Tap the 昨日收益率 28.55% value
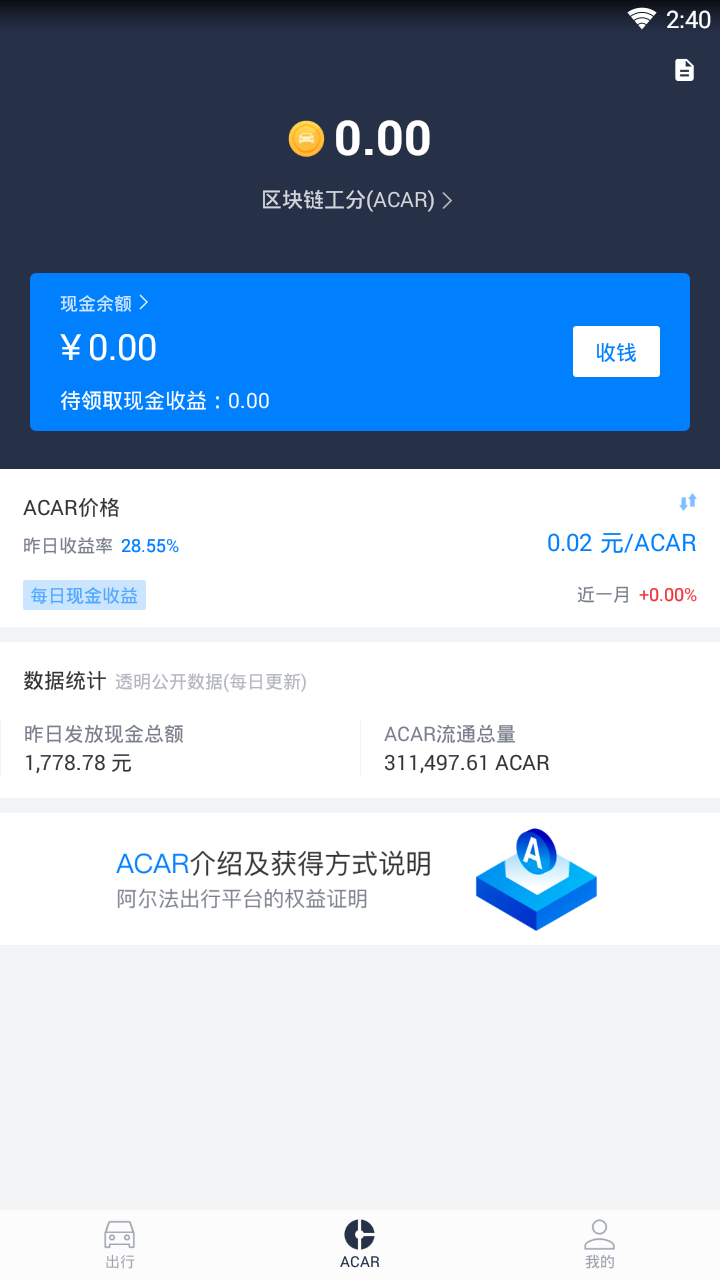720x1280 pixels. 150,546
